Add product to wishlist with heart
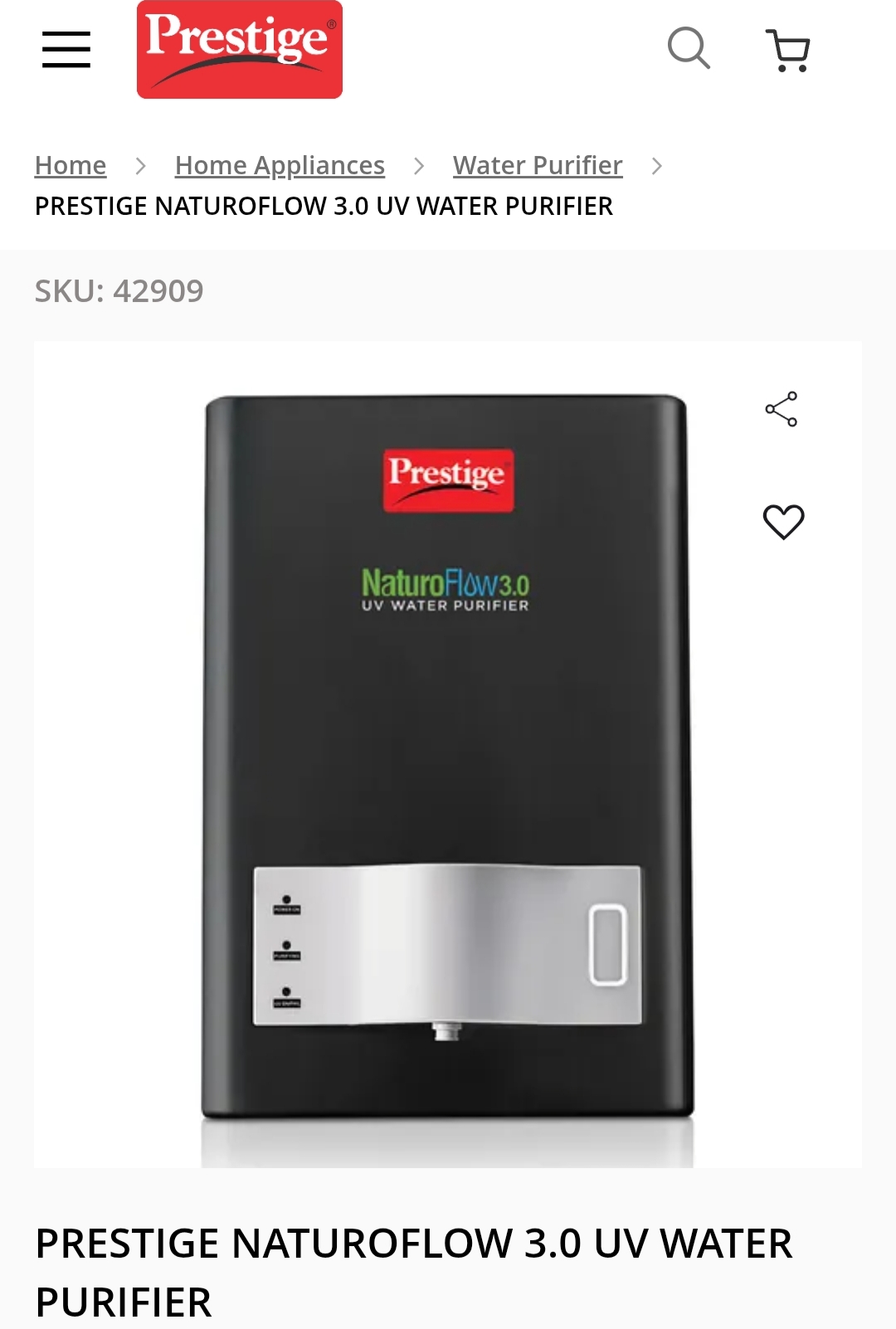This screenshot has height=1329, width=896. [x=783, y=522]
